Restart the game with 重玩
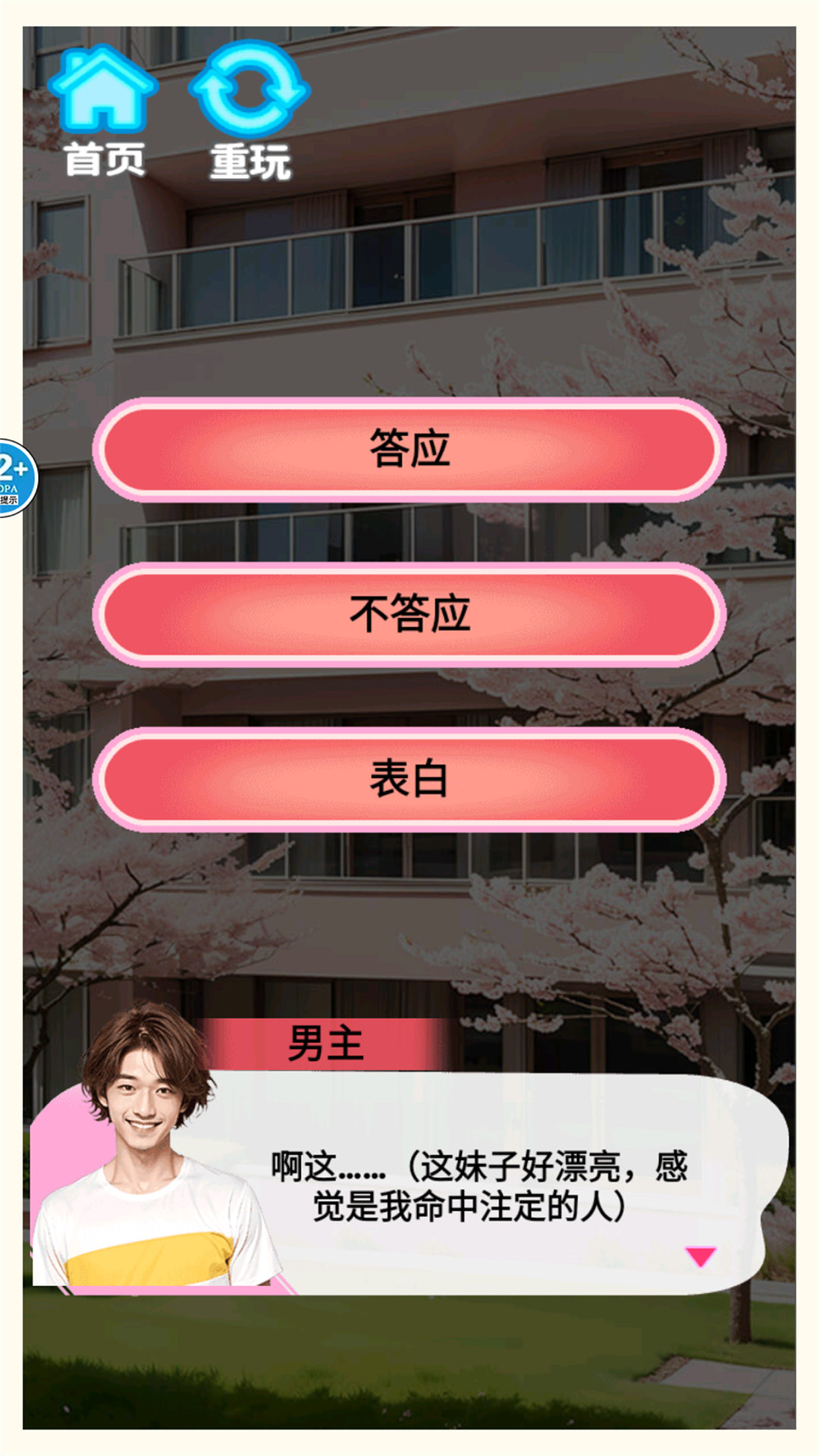The width and height of the screenshot is (819, 1456). [249, 110]
